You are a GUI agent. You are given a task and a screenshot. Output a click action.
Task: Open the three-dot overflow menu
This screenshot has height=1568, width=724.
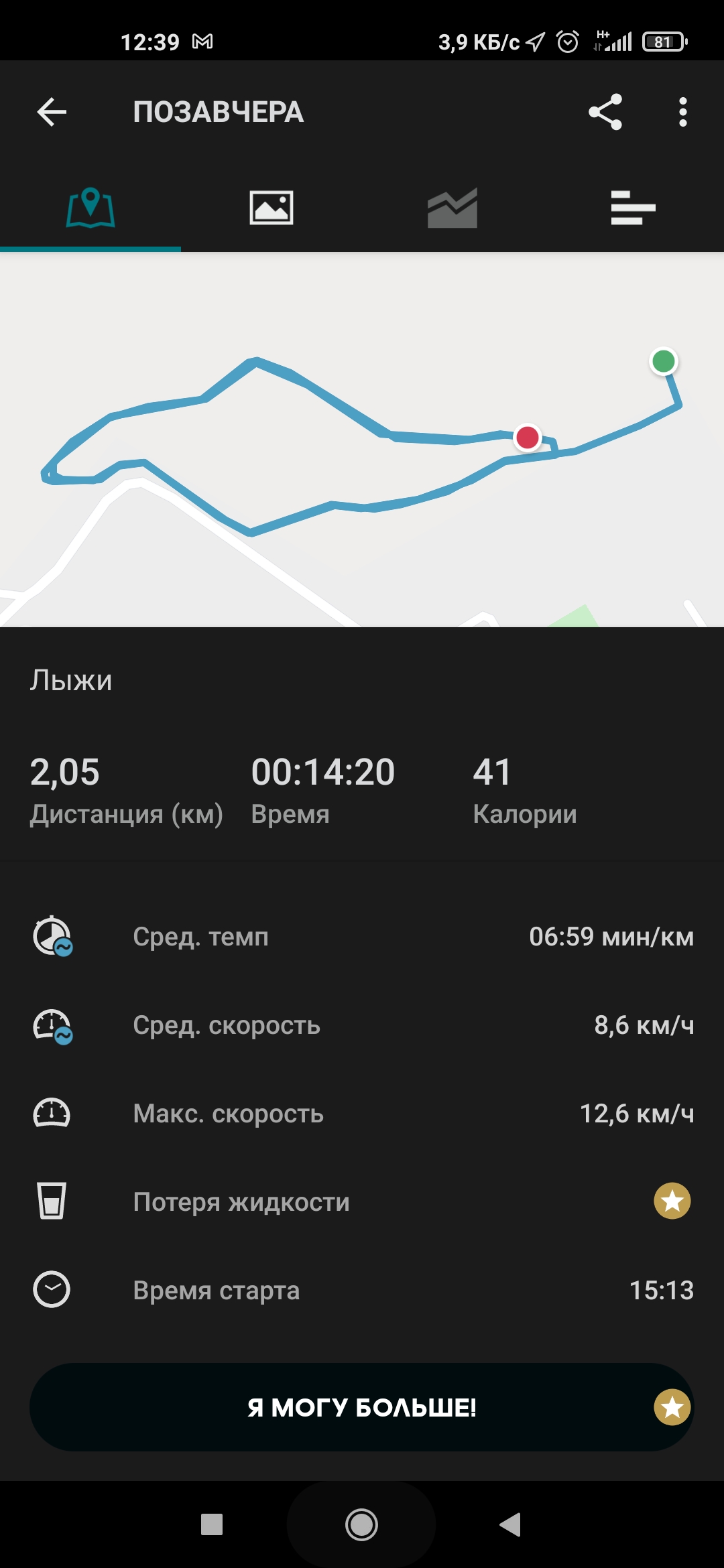(682, 112)
